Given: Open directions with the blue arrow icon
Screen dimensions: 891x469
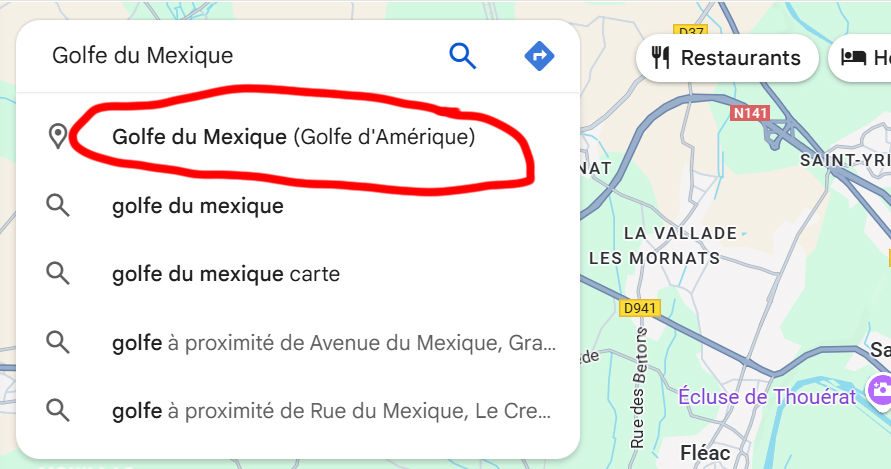Looking at the screenshot, I should 539,56.
